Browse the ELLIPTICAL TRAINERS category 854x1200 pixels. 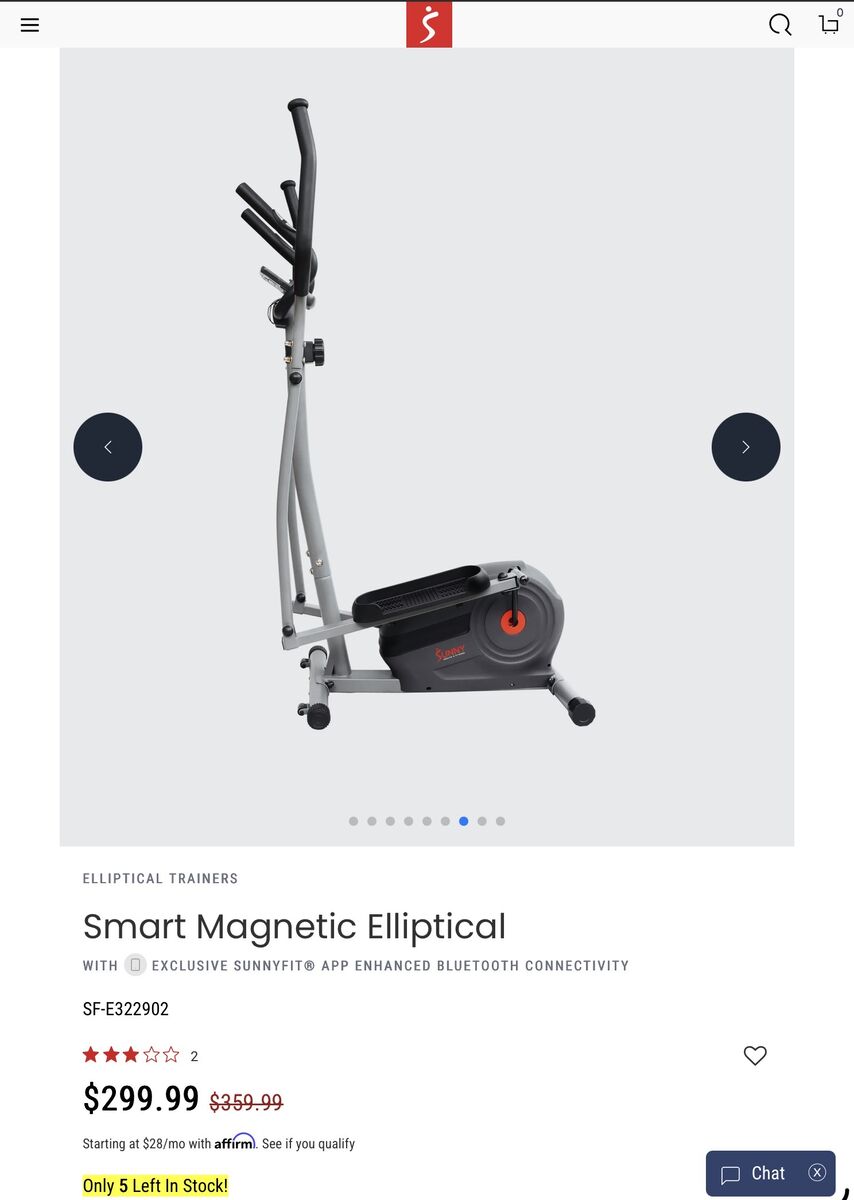coord(160,878)
